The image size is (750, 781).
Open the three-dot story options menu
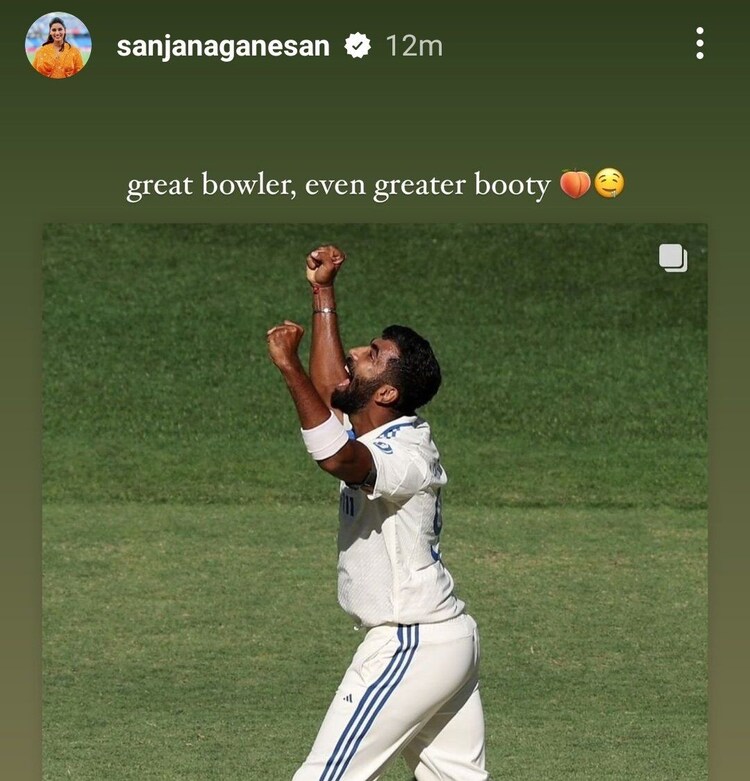(x=699, y=43)
